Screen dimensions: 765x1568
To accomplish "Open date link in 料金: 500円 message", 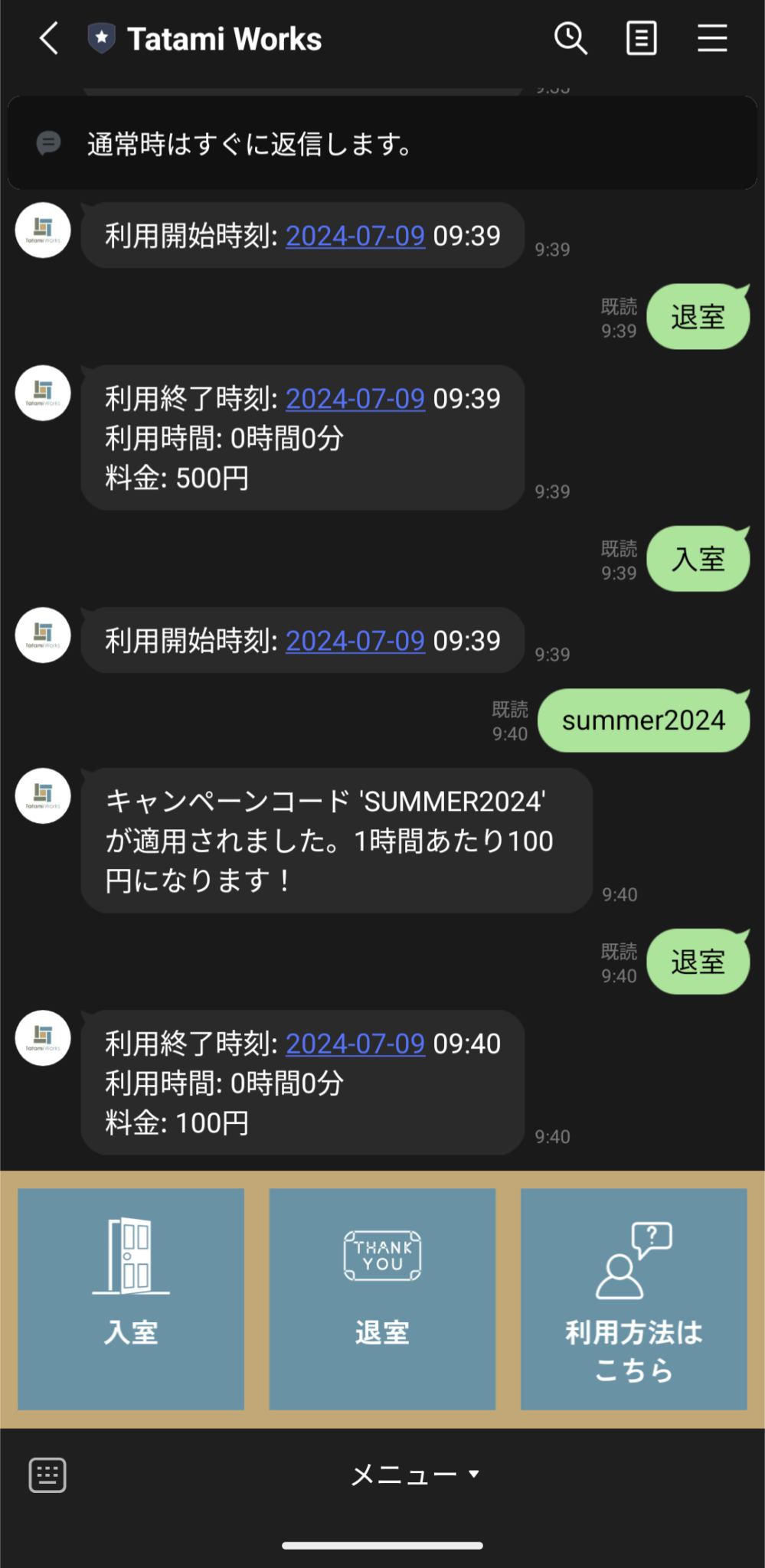I will [355, 399].
